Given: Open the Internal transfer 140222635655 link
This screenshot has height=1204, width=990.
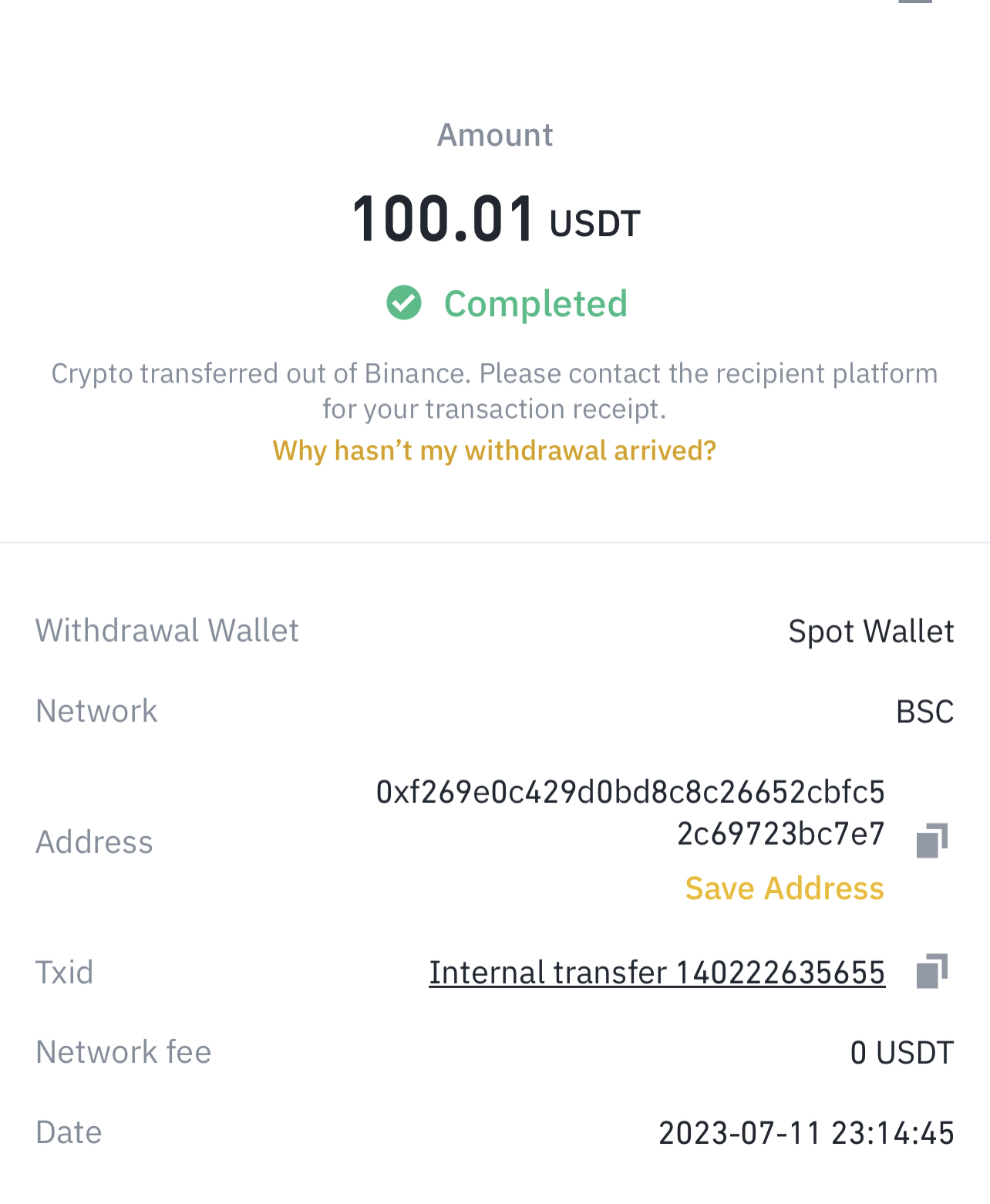Looking at the screenshot, I should [657, 973].
